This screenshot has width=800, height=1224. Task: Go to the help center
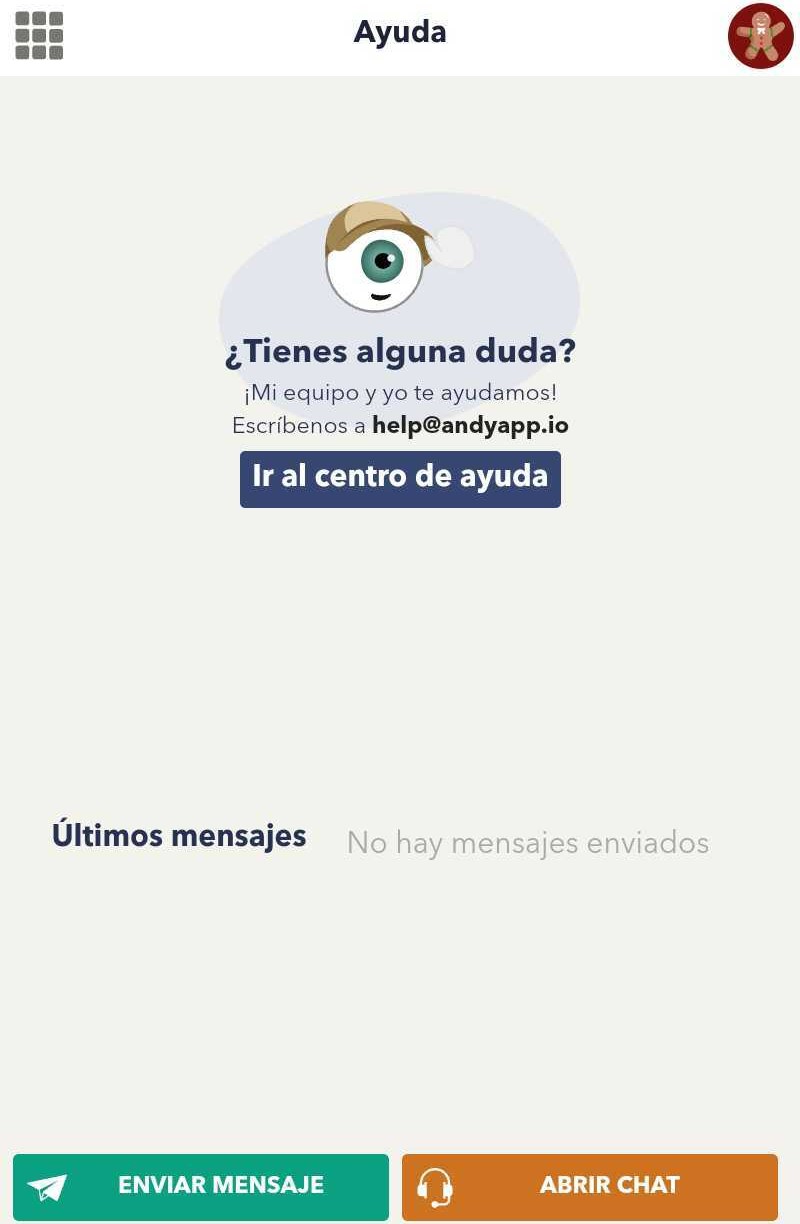coord(400,479)
